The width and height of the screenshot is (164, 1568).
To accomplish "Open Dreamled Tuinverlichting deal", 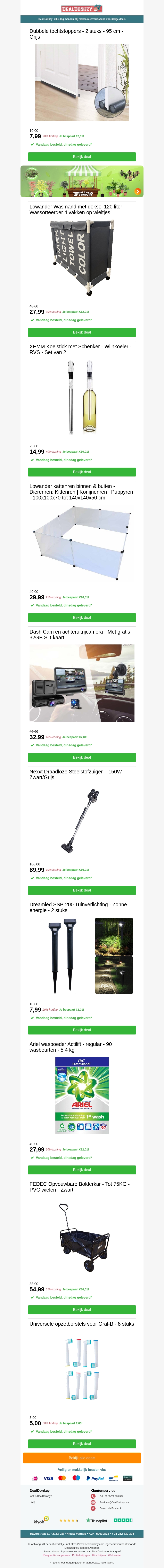I will click(82, 1030).
